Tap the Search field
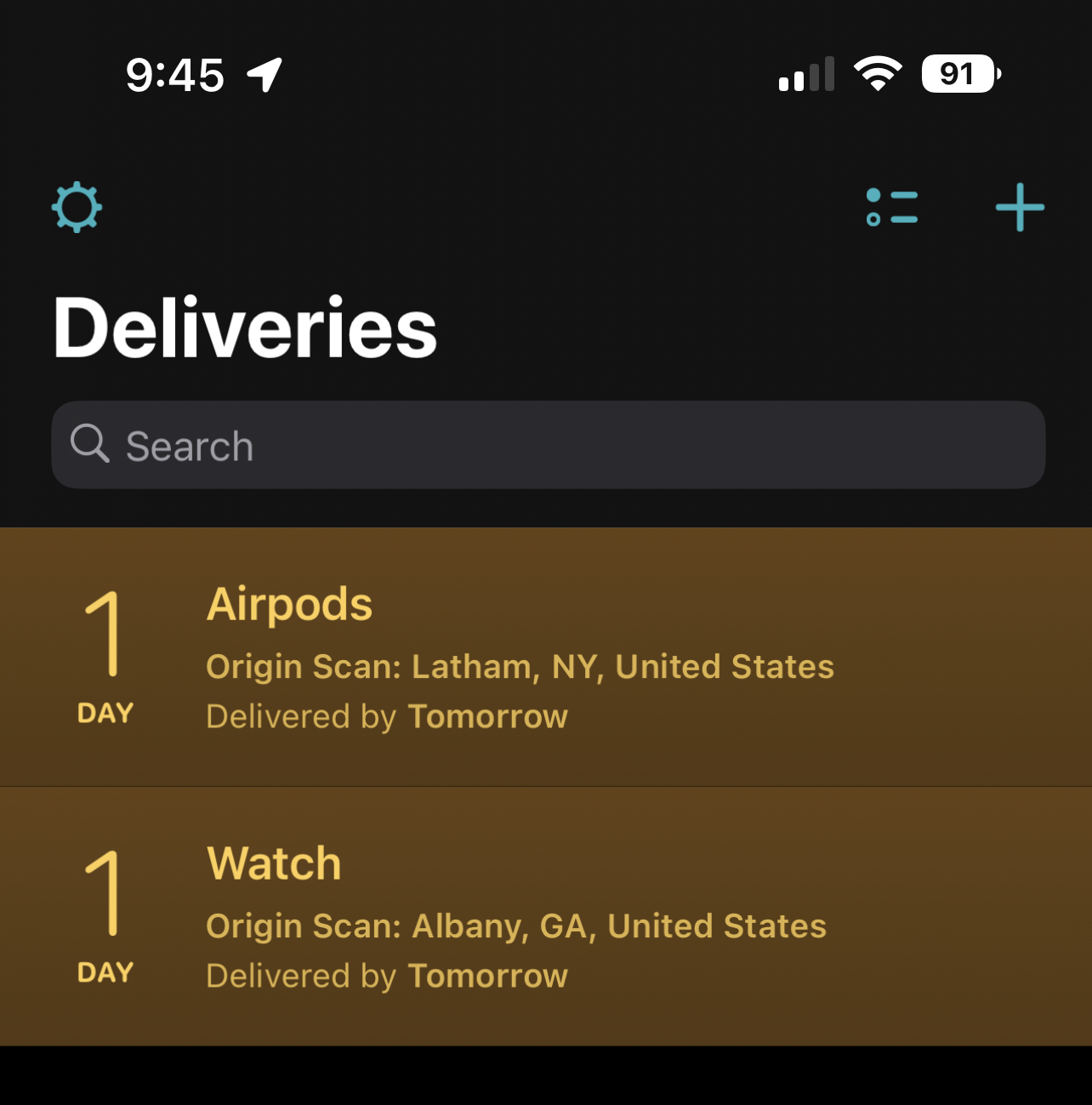 tap(549, 445)
